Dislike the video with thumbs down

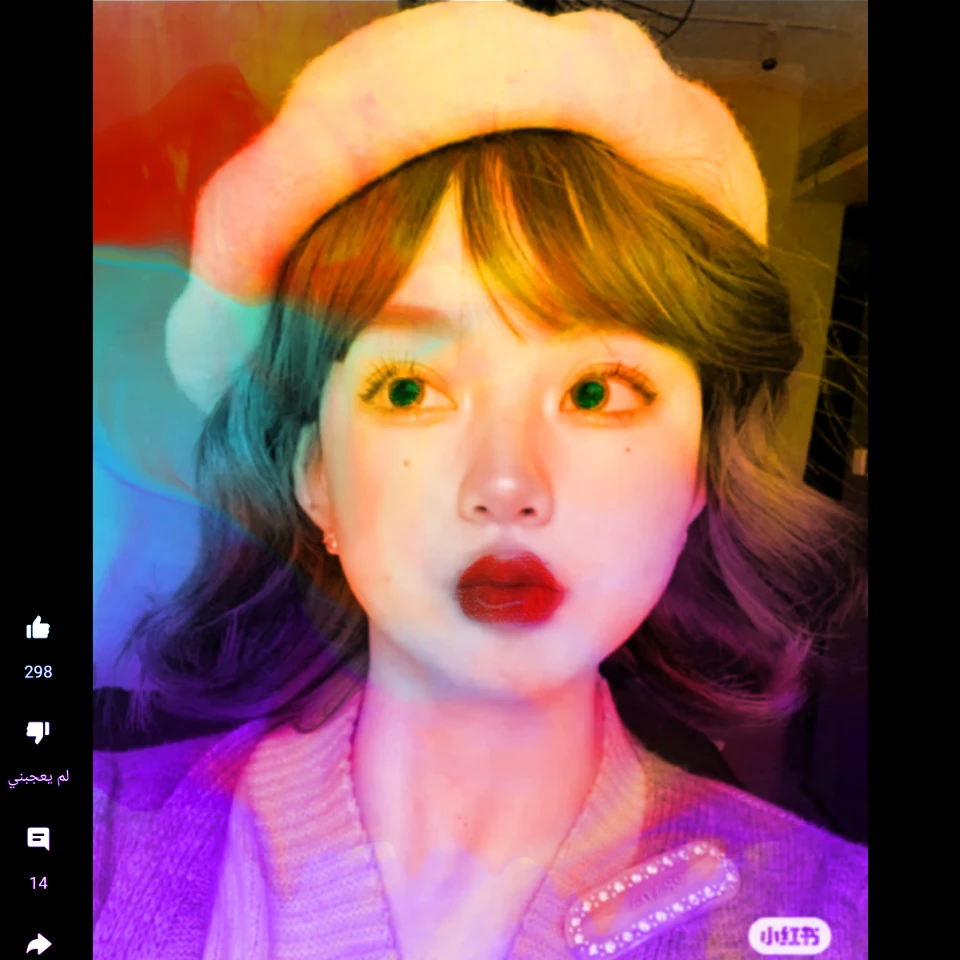[38, 732]
